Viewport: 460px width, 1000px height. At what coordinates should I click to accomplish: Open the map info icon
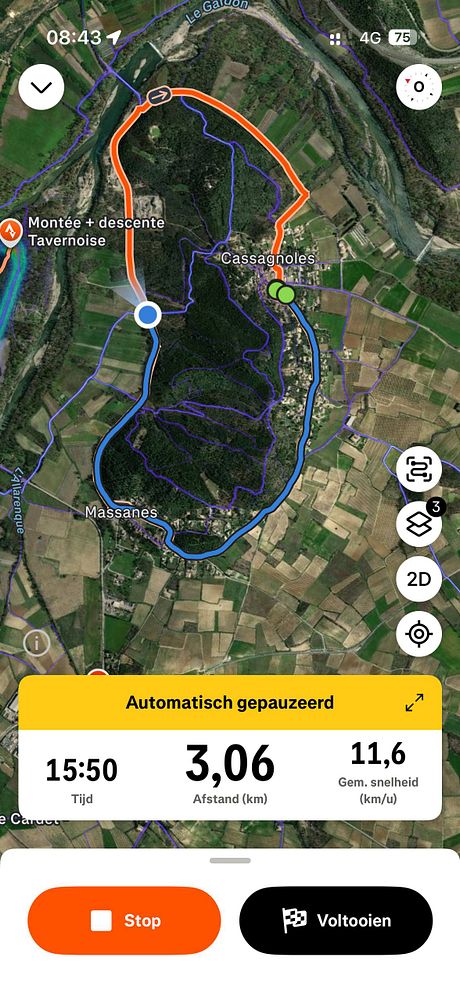coord(36,643)
